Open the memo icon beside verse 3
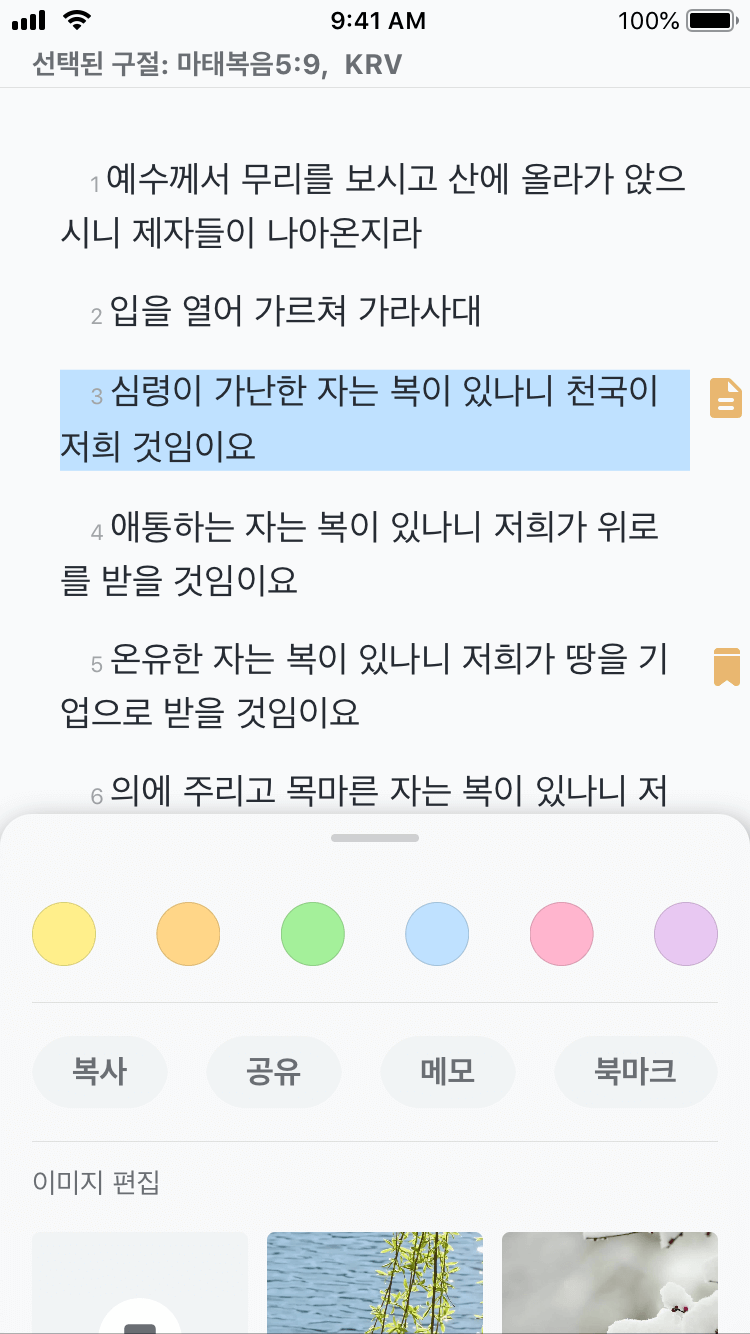The image size is (750, 1334). (x=725, y=398)
